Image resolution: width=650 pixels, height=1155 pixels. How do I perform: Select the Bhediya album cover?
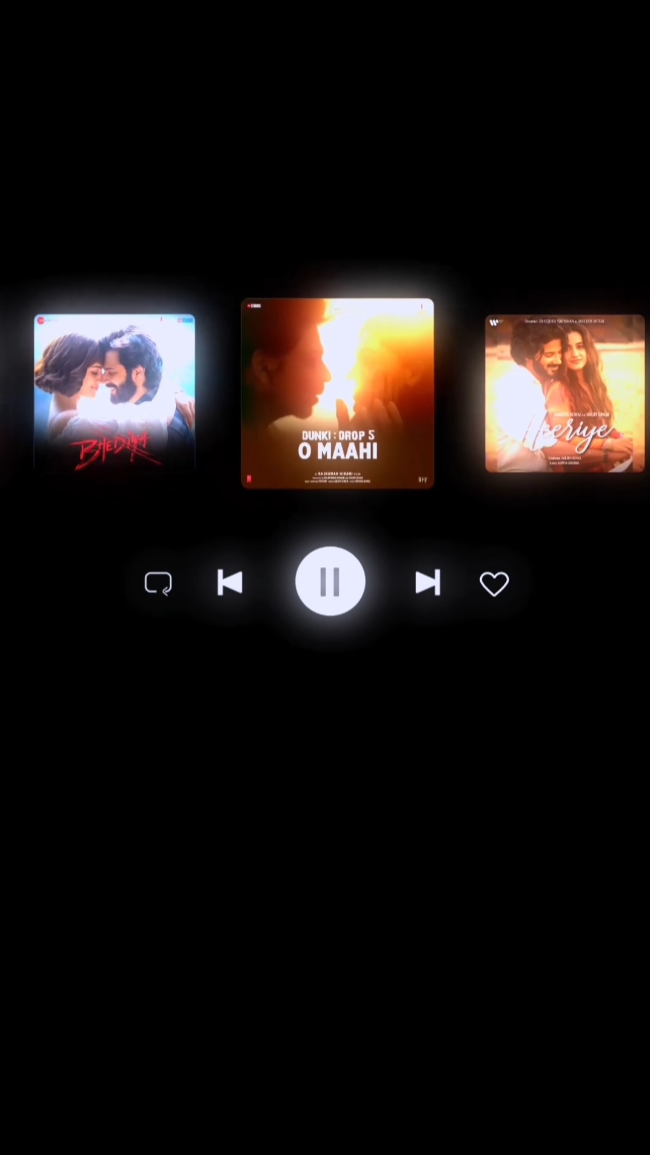click(114, 392)
